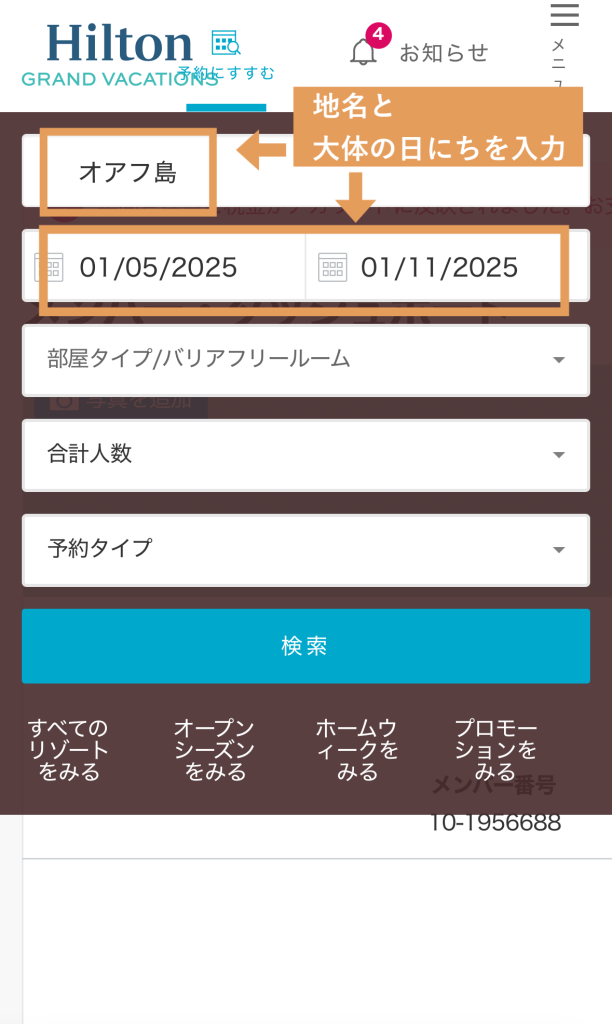Open ホームウィークをみる link
Viewport: 612px width, 1024px height.
point(357,750)
